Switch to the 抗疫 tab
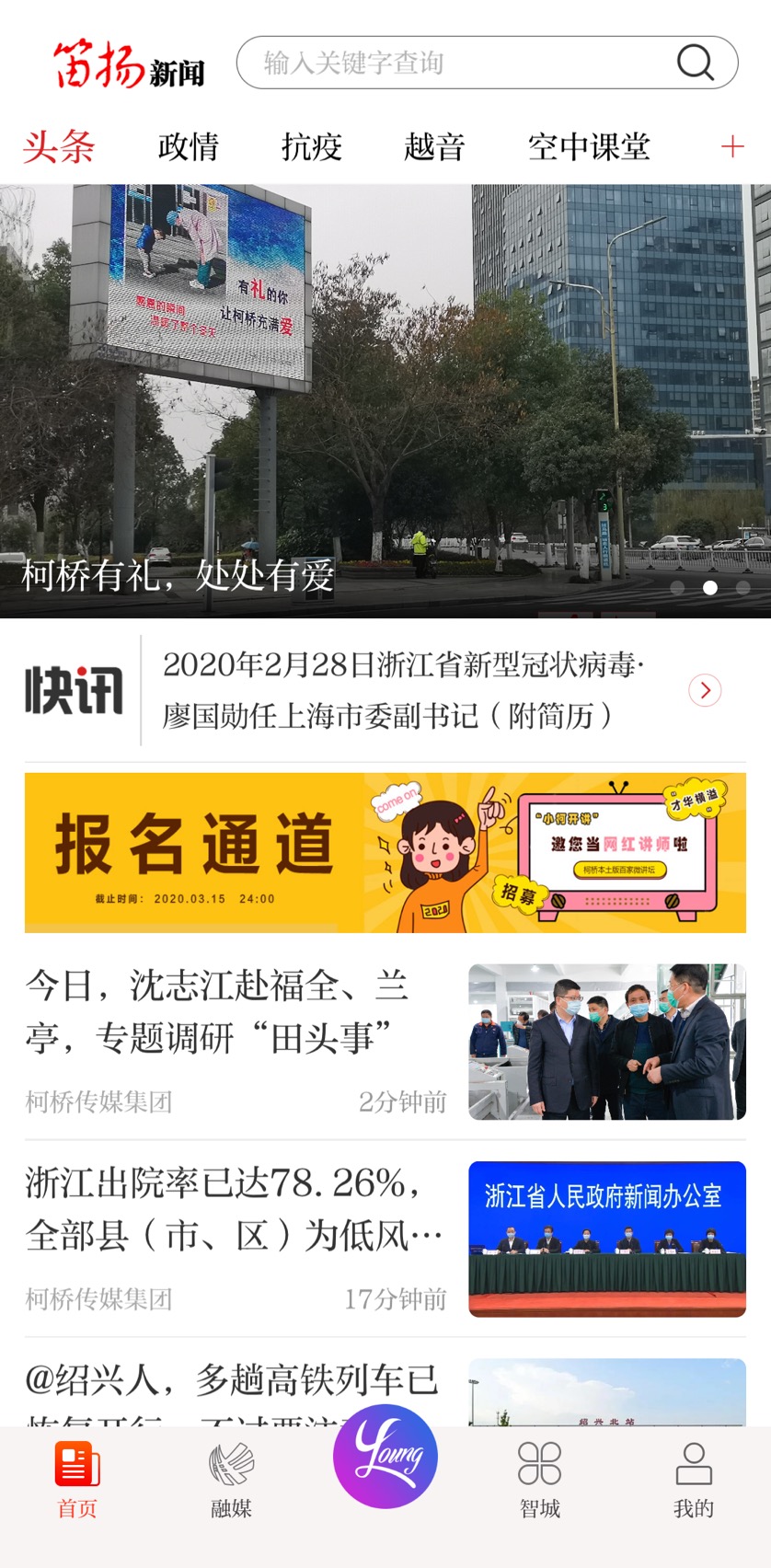Viewport: 771px width, 1568px height. 312,146
